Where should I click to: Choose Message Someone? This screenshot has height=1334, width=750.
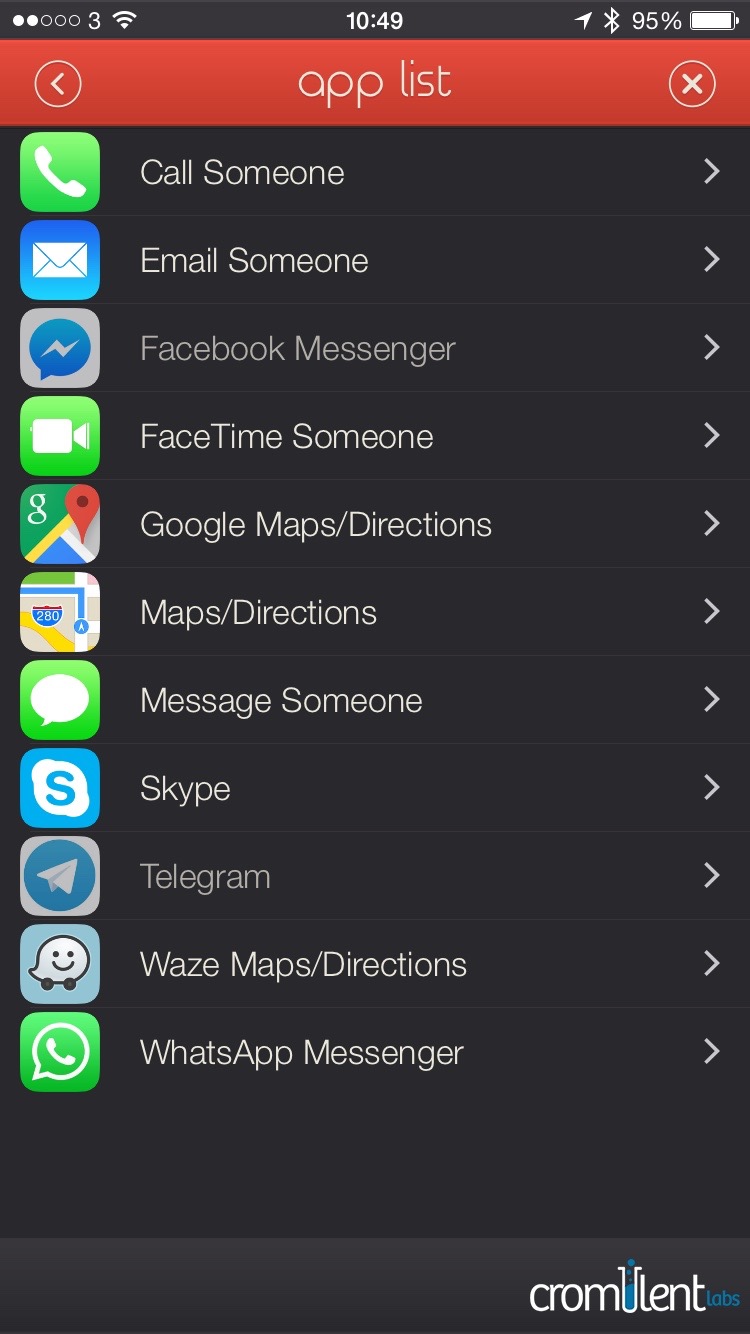pyautogui.click(x=375, y=700)
